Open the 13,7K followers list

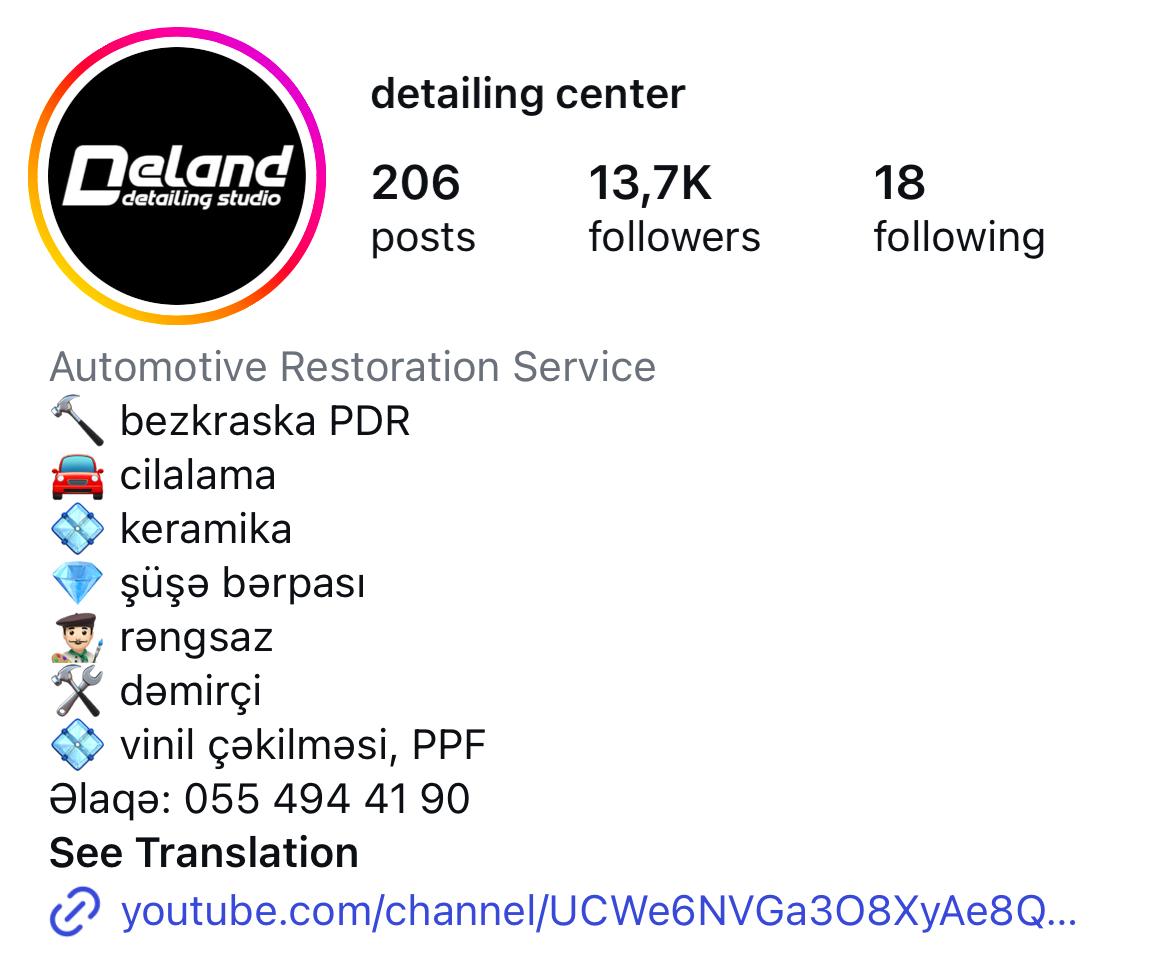[x=674, y=209]
